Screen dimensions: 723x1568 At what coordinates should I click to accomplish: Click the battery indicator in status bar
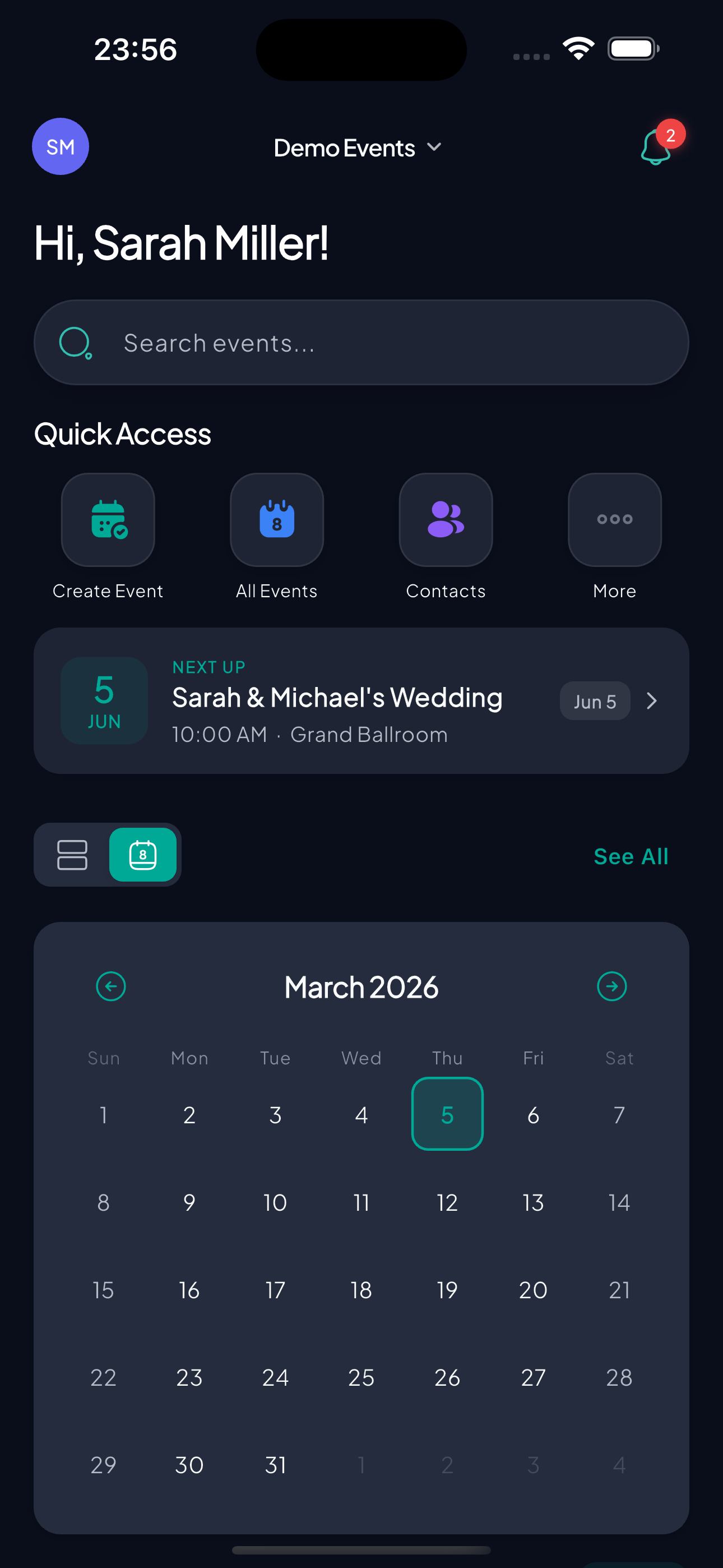(x=633, y=49)
